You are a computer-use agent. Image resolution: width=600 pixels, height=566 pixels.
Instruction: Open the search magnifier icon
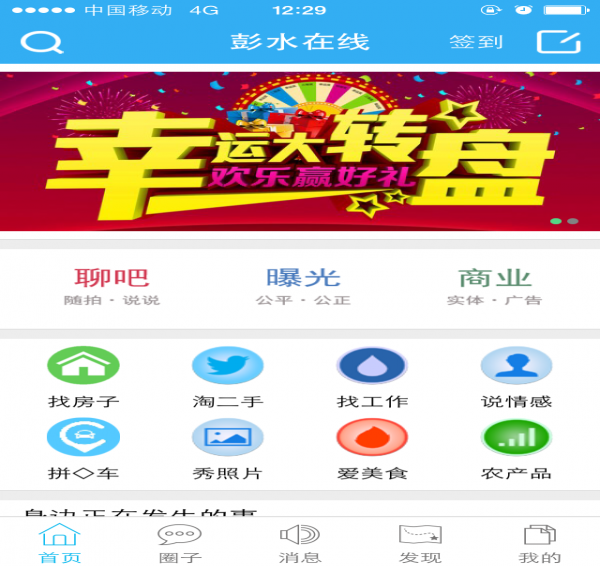click(41, 42)
